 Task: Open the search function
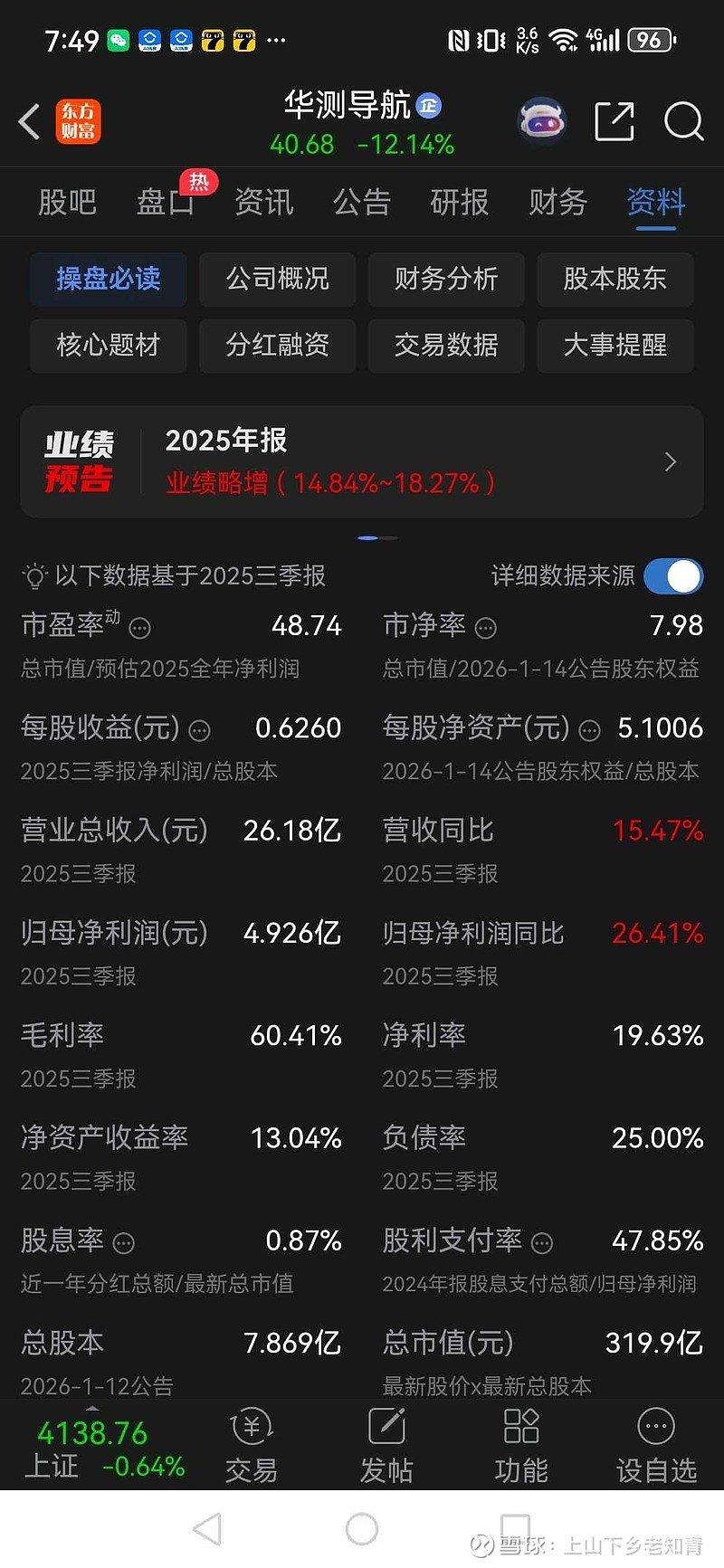coord(683,121)
